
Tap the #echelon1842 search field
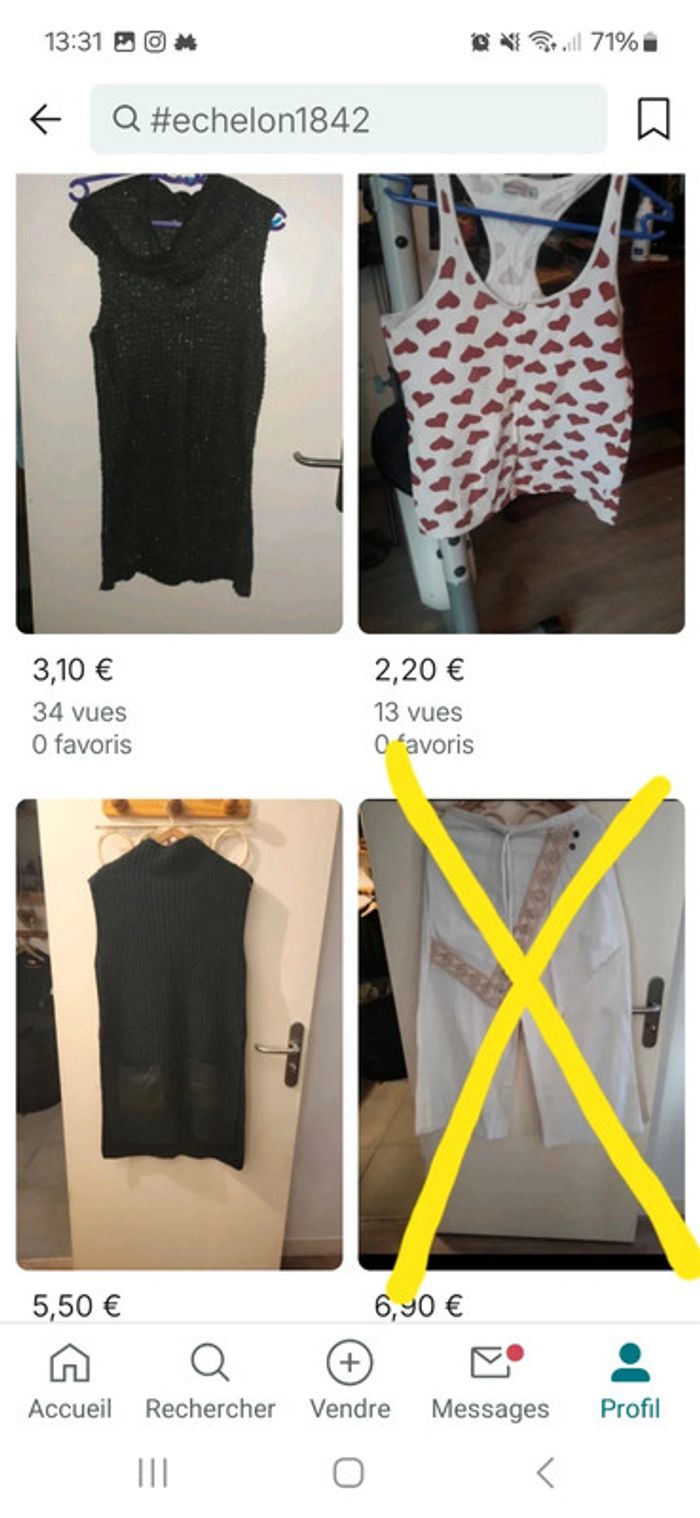point(348,120)
